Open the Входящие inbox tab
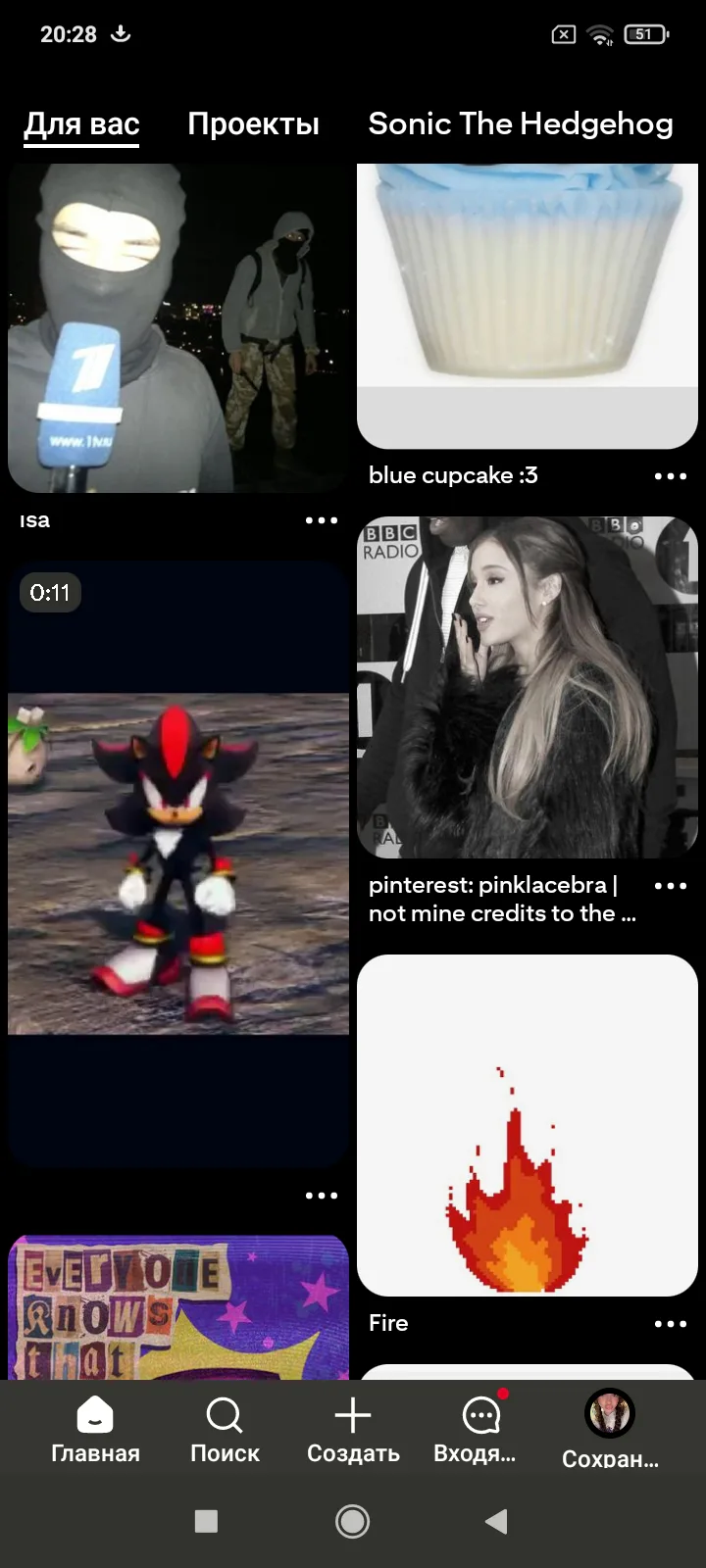 tap(479, 1431)
